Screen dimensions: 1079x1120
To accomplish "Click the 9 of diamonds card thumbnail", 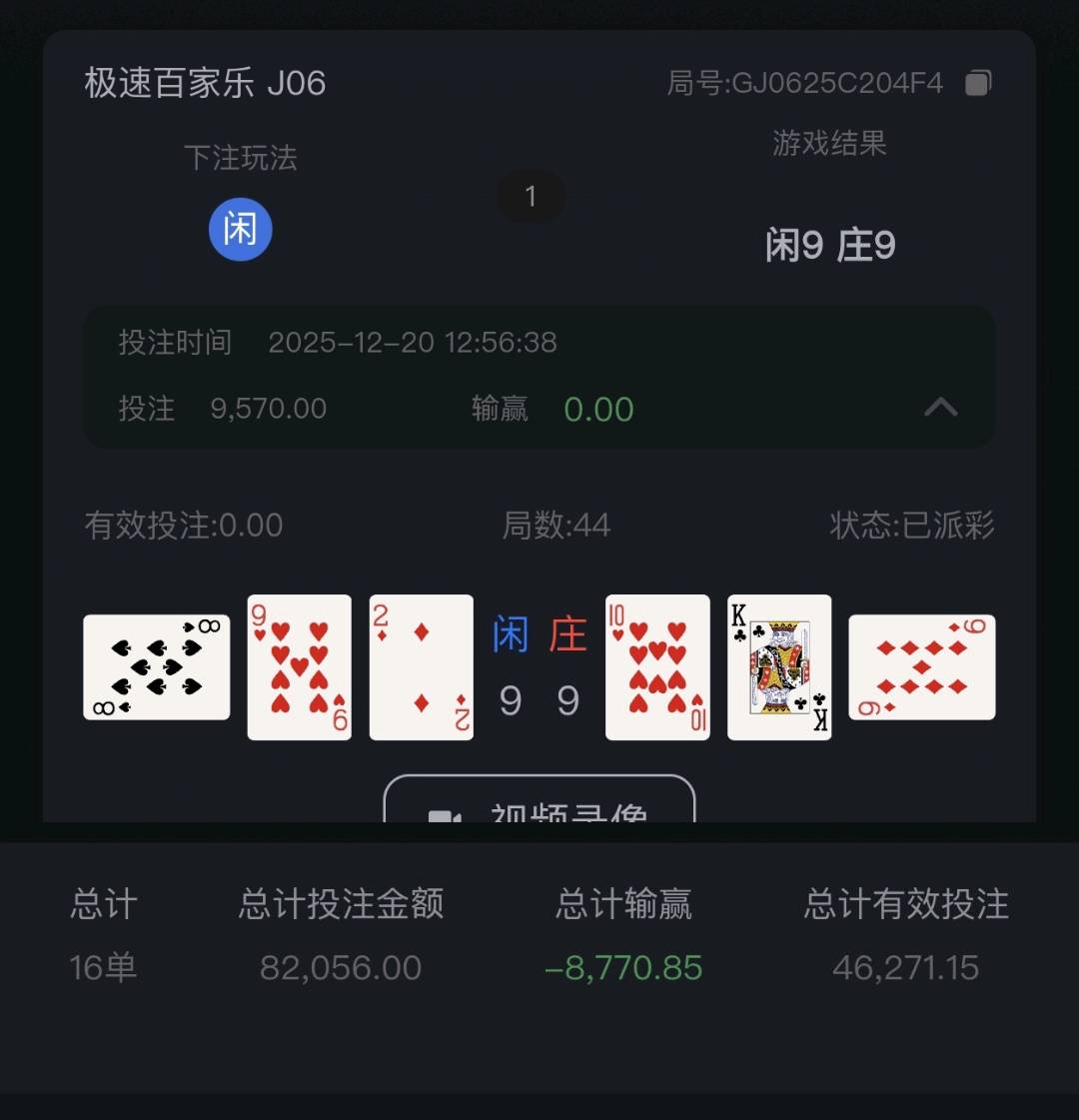I will tap(921, 665).
